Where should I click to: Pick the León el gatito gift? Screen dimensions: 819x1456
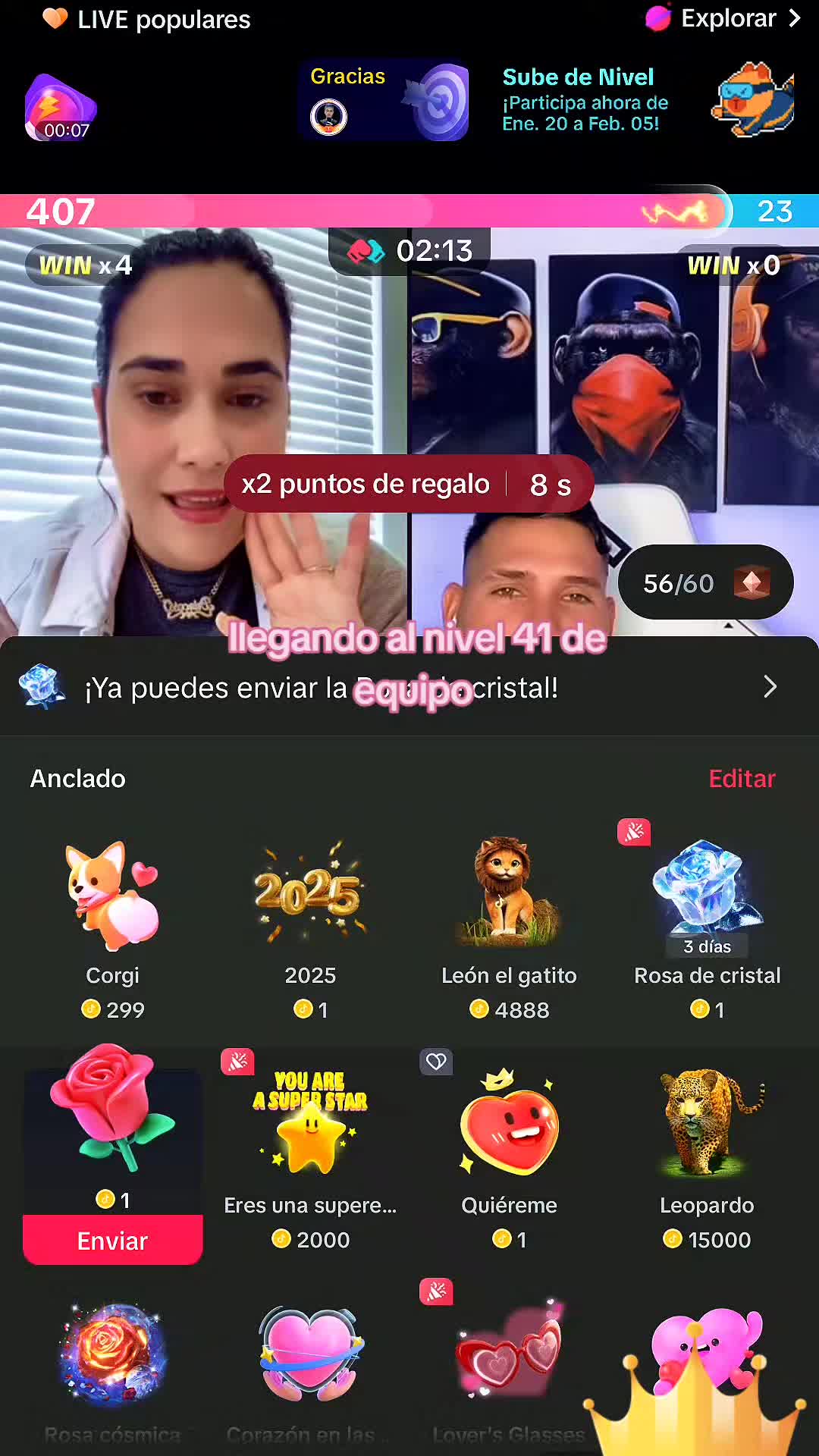509,927
